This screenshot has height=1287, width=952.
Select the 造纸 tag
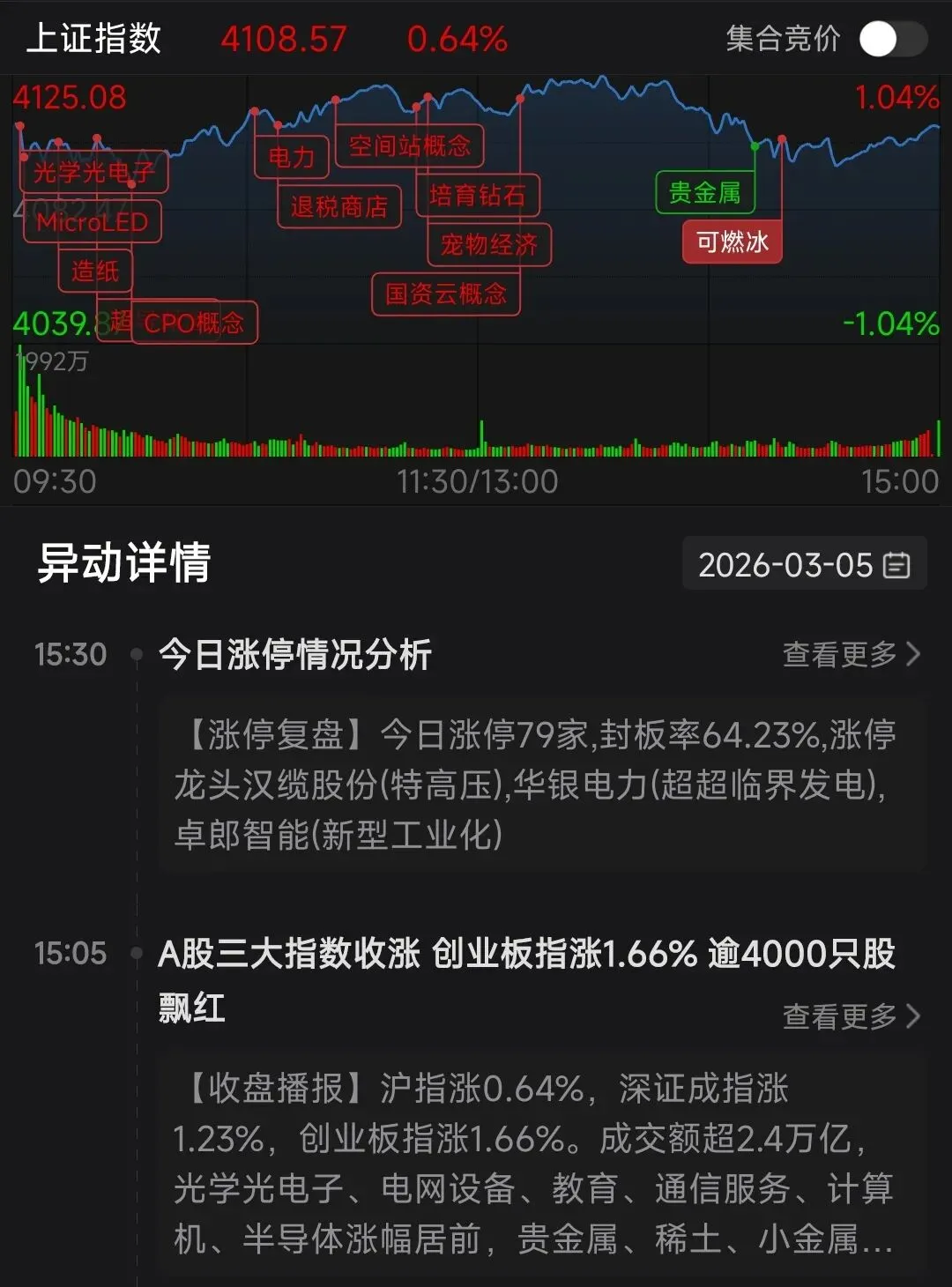click(94, 271)
